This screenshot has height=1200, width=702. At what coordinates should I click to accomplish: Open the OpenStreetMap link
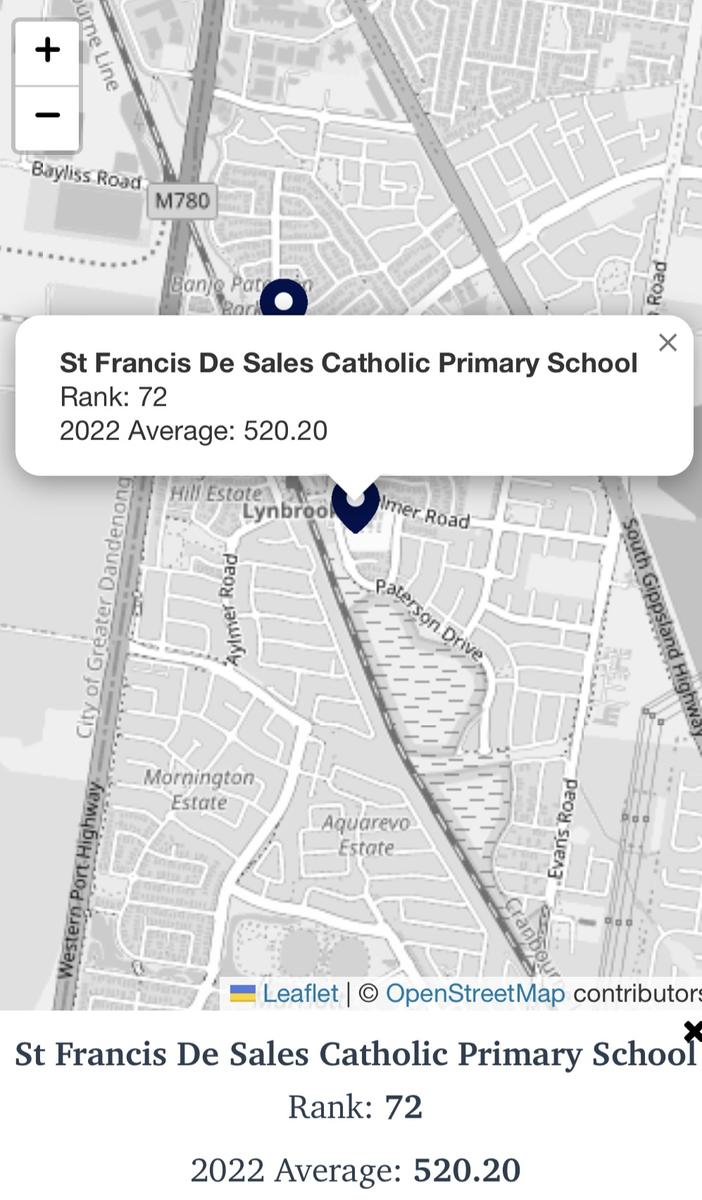click(x=475, y=993)
